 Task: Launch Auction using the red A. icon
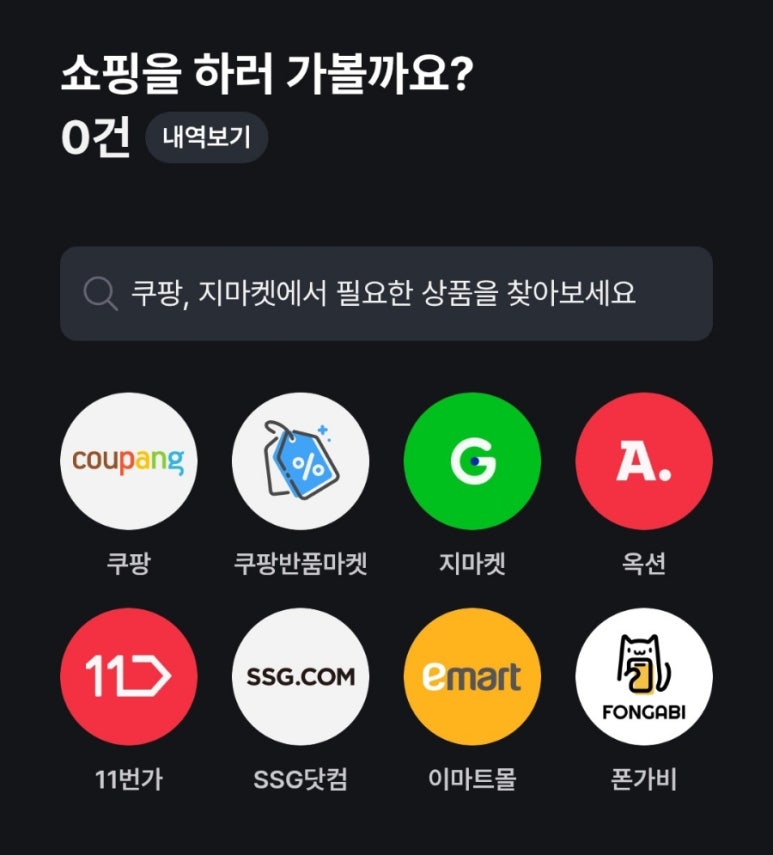tap(643, 461)
